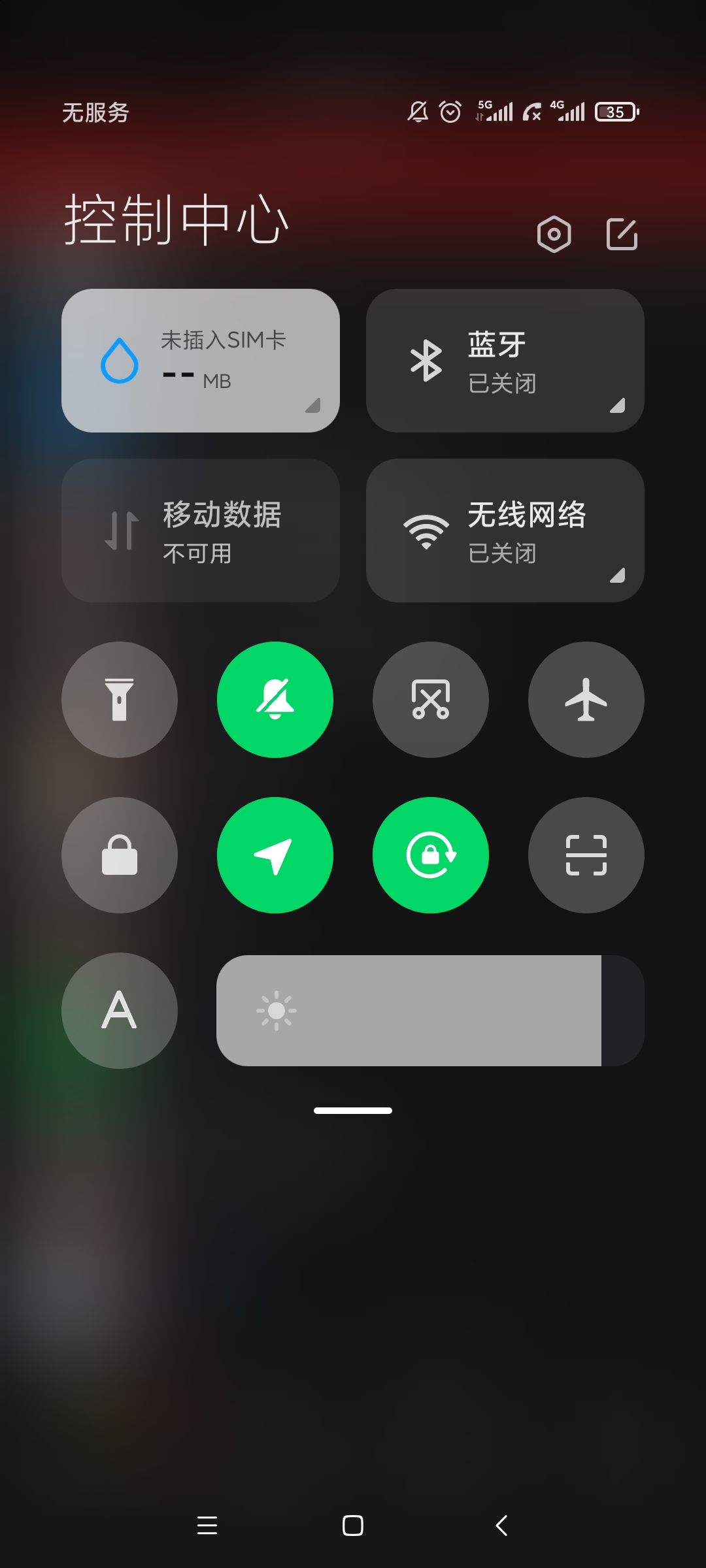The width and height of the screenshot is (706, 1568).
Task: Turn on Bluetooth (蓝牙) tile
Action: pyautogui.click(x=505, y=361)
